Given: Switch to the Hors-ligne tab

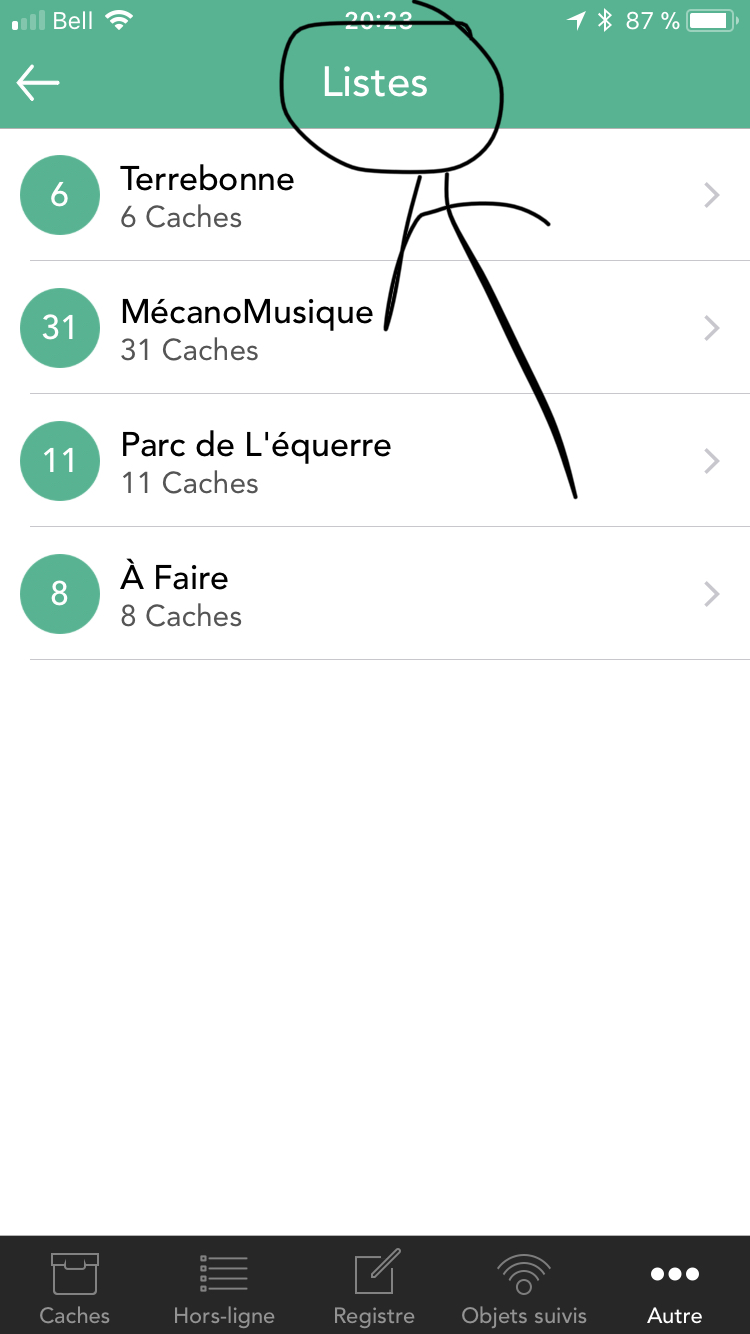Looking at the screenshot, I should tap(224, 1286).
